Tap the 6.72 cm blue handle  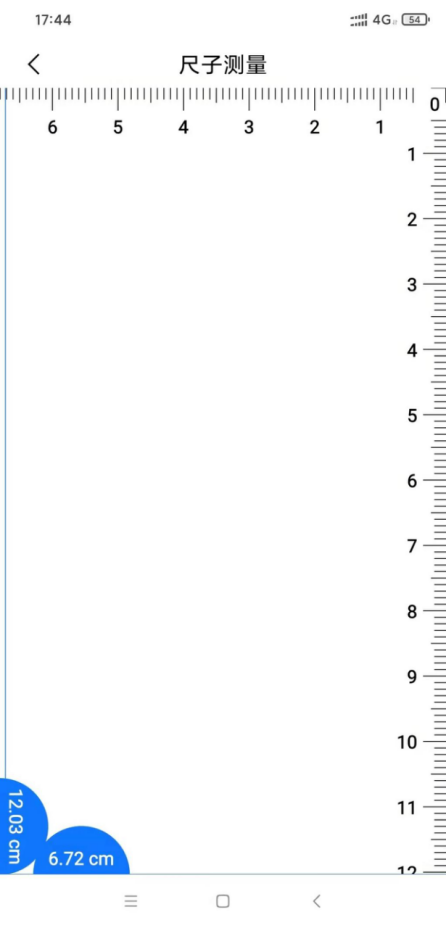tap(81, 851)
